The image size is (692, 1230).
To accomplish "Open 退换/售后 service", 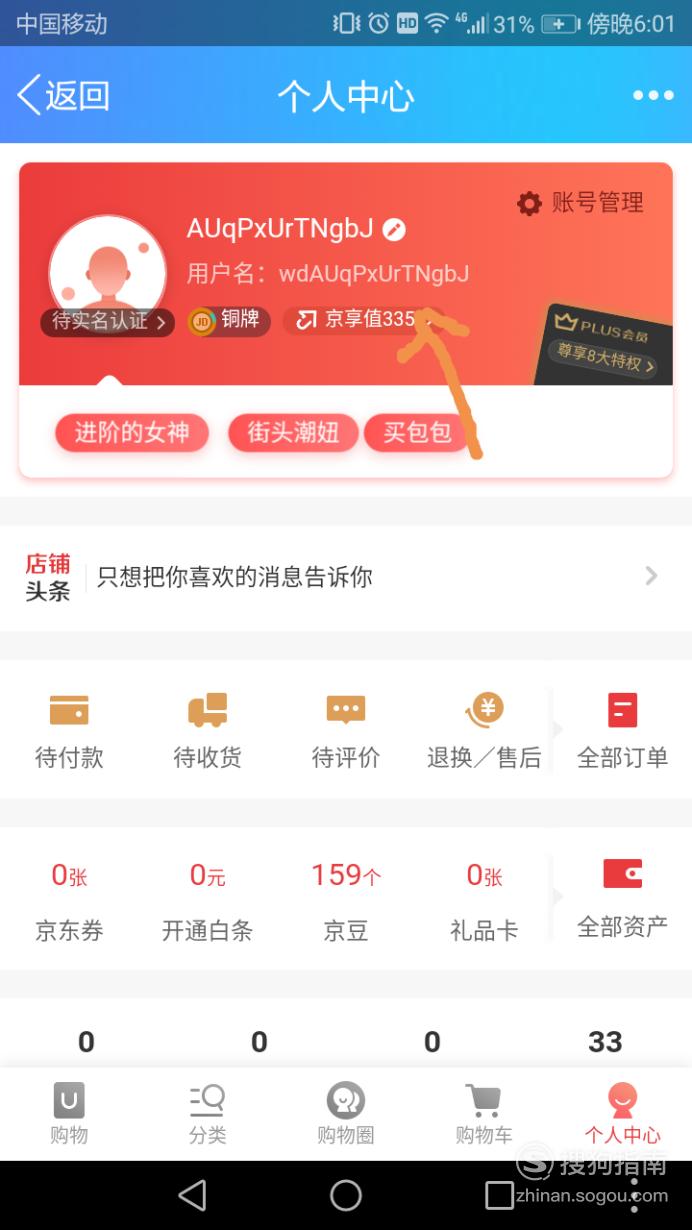I will 483,730.
